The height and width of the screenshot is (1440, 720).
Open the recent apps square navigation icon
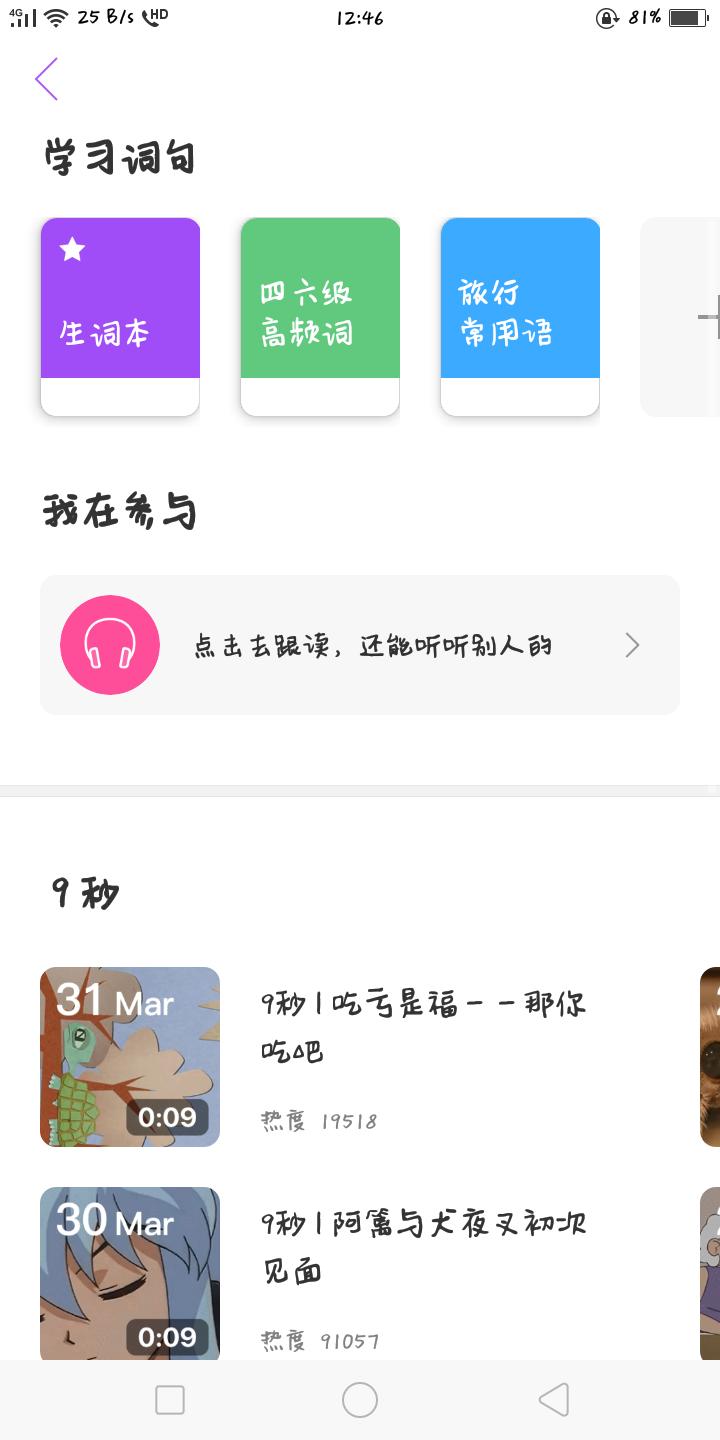(168, 1400)
